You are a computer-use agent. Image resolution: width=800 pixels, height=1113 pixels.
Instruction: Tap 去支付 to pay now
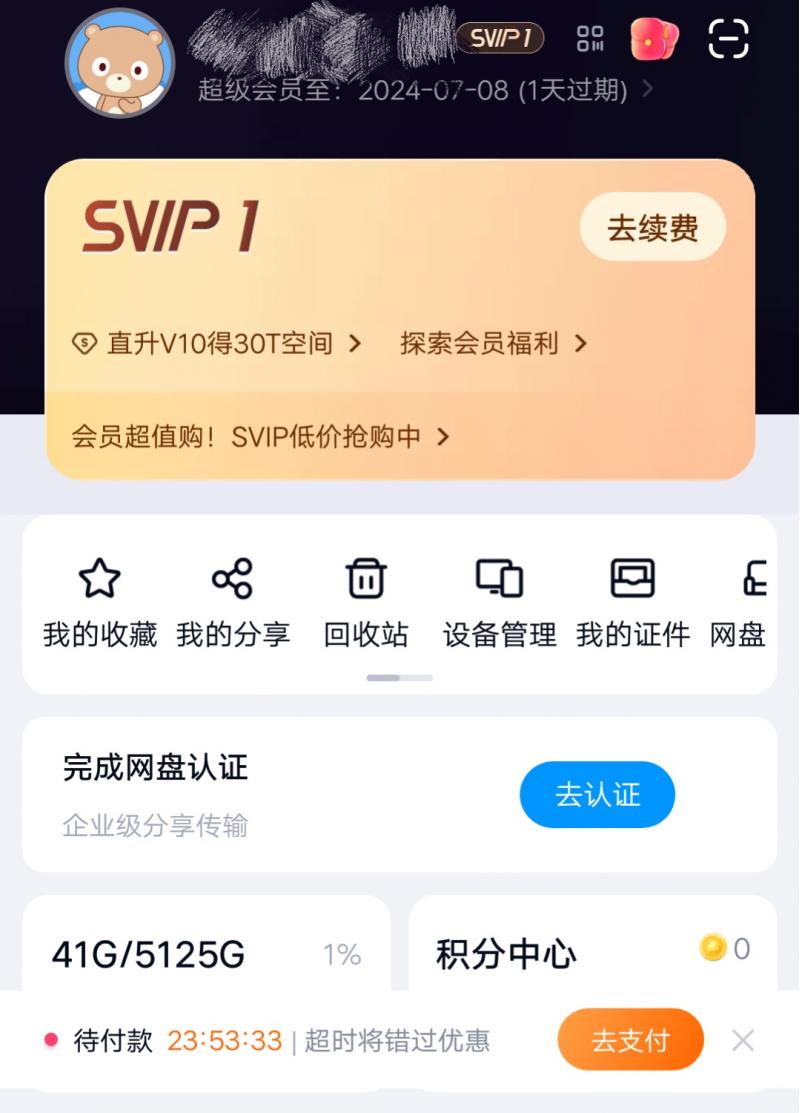click(630, 1040)
